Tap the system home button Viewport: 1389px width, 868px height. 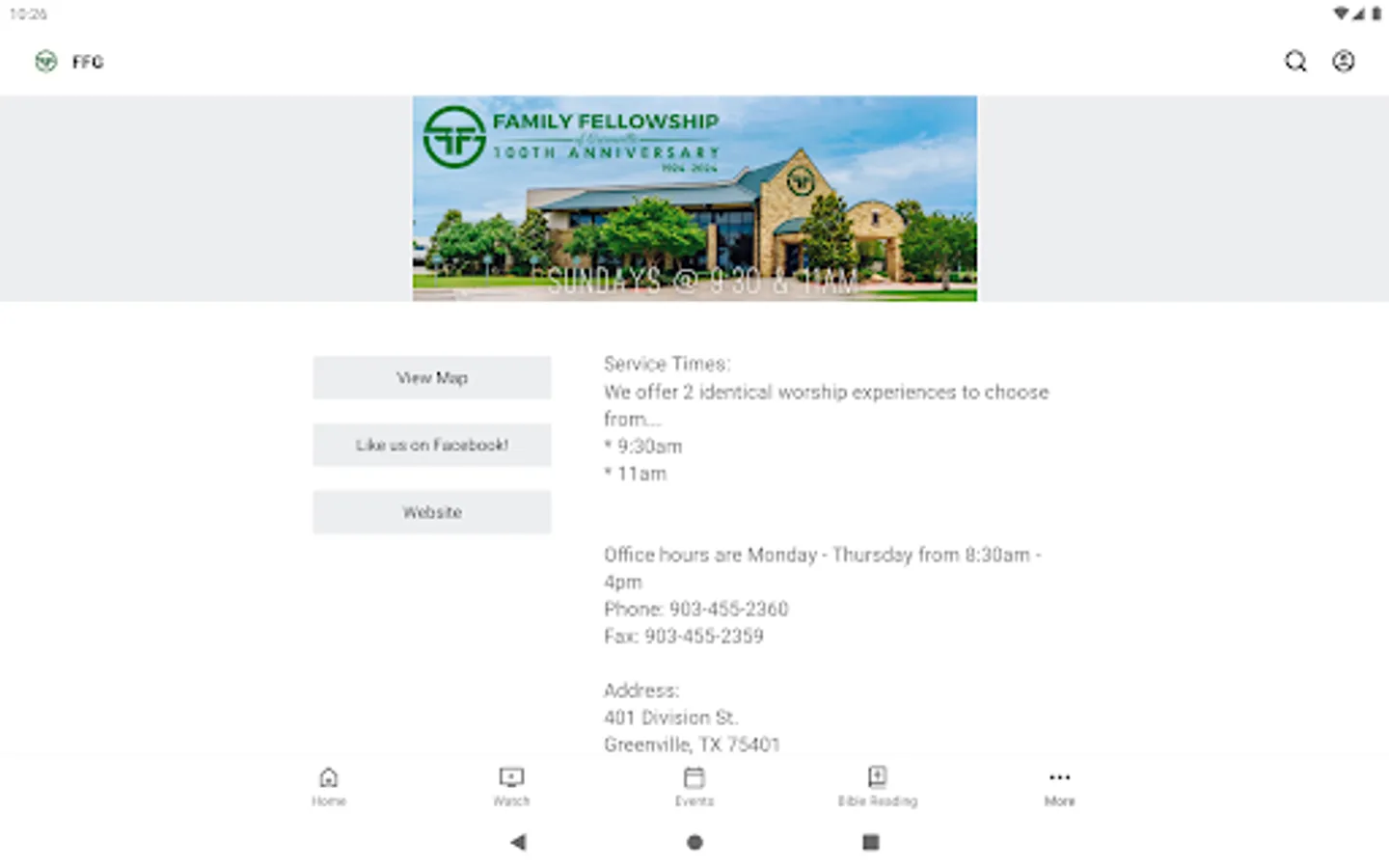click(x=694, y=842)
